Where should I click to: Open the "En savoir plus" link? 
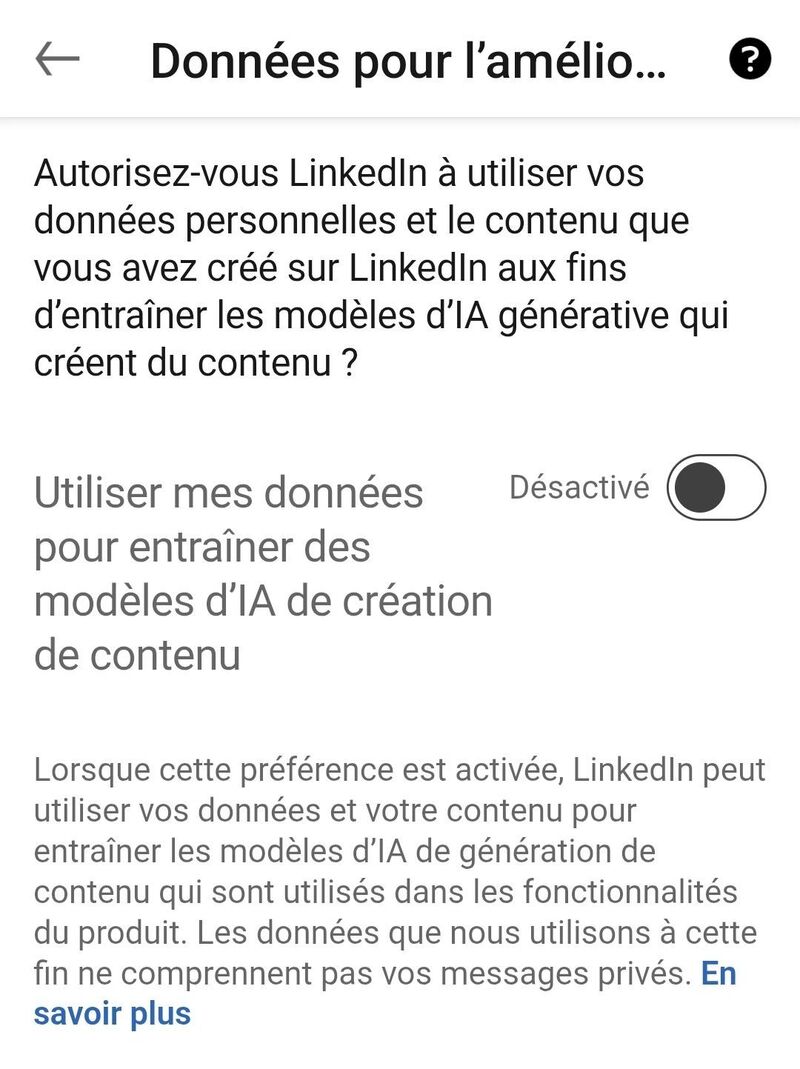click(112, 1014)
